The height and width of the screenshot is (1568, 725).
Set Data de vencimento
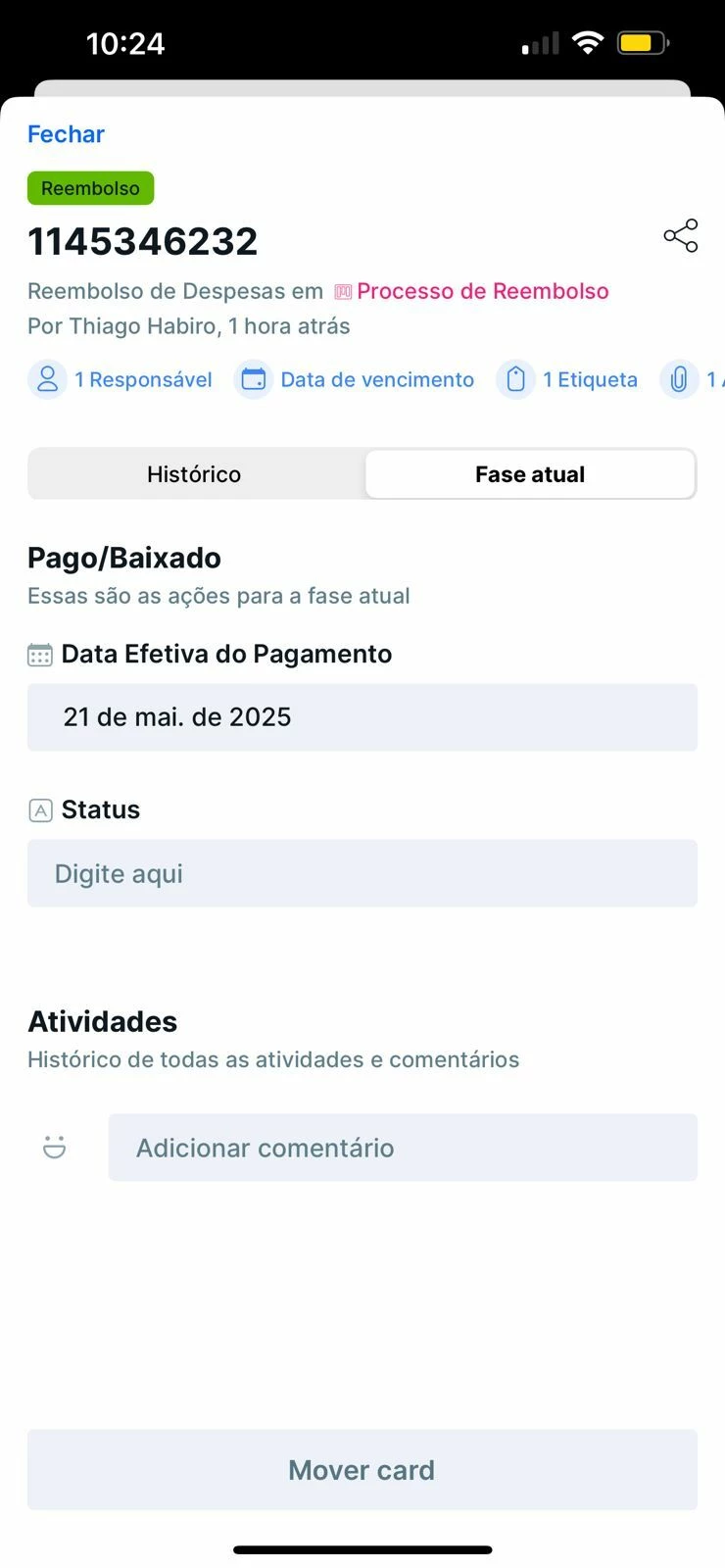355,379
